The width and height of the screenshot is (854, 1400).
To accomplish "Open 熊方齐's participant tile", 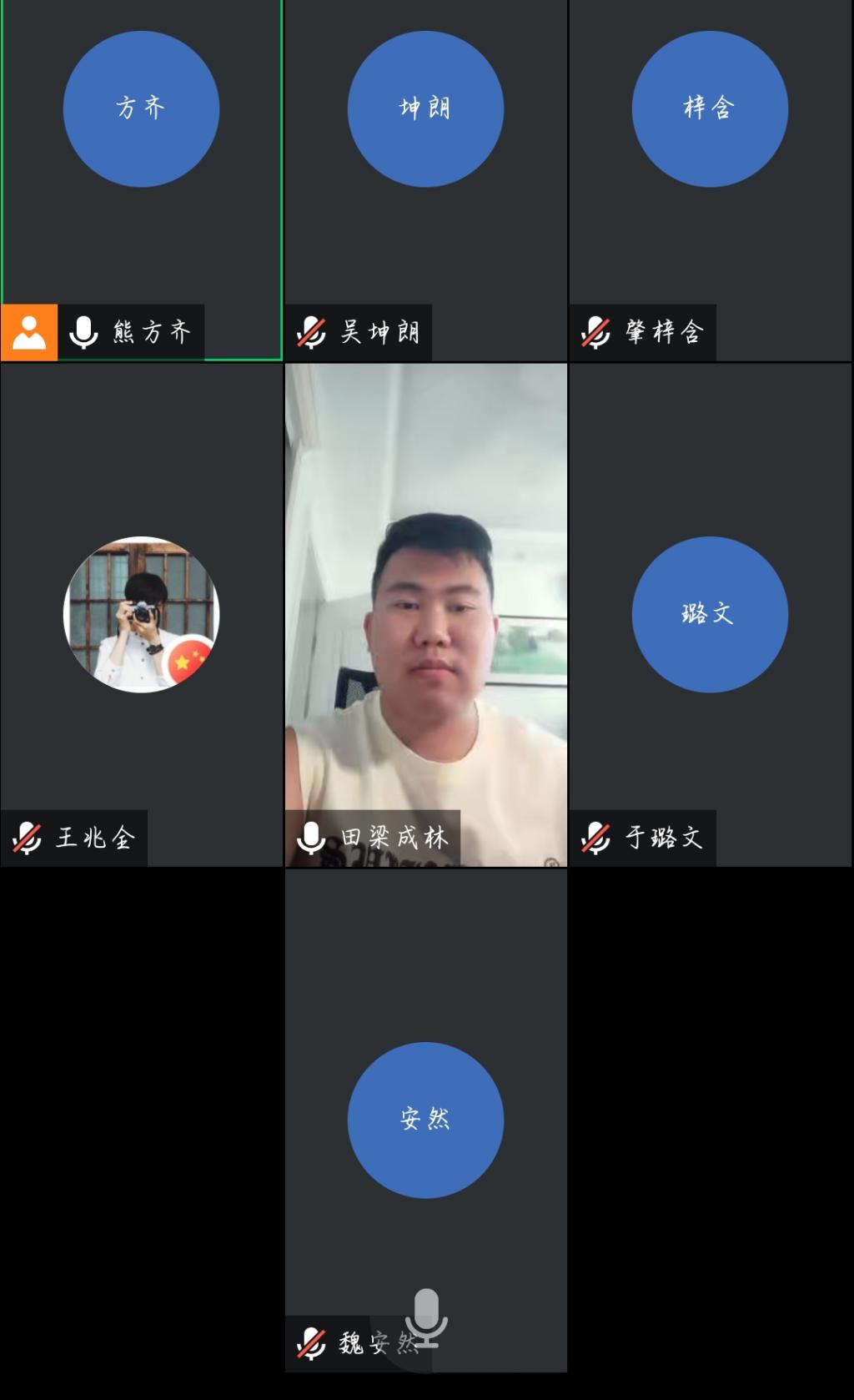I will point(142,179).
